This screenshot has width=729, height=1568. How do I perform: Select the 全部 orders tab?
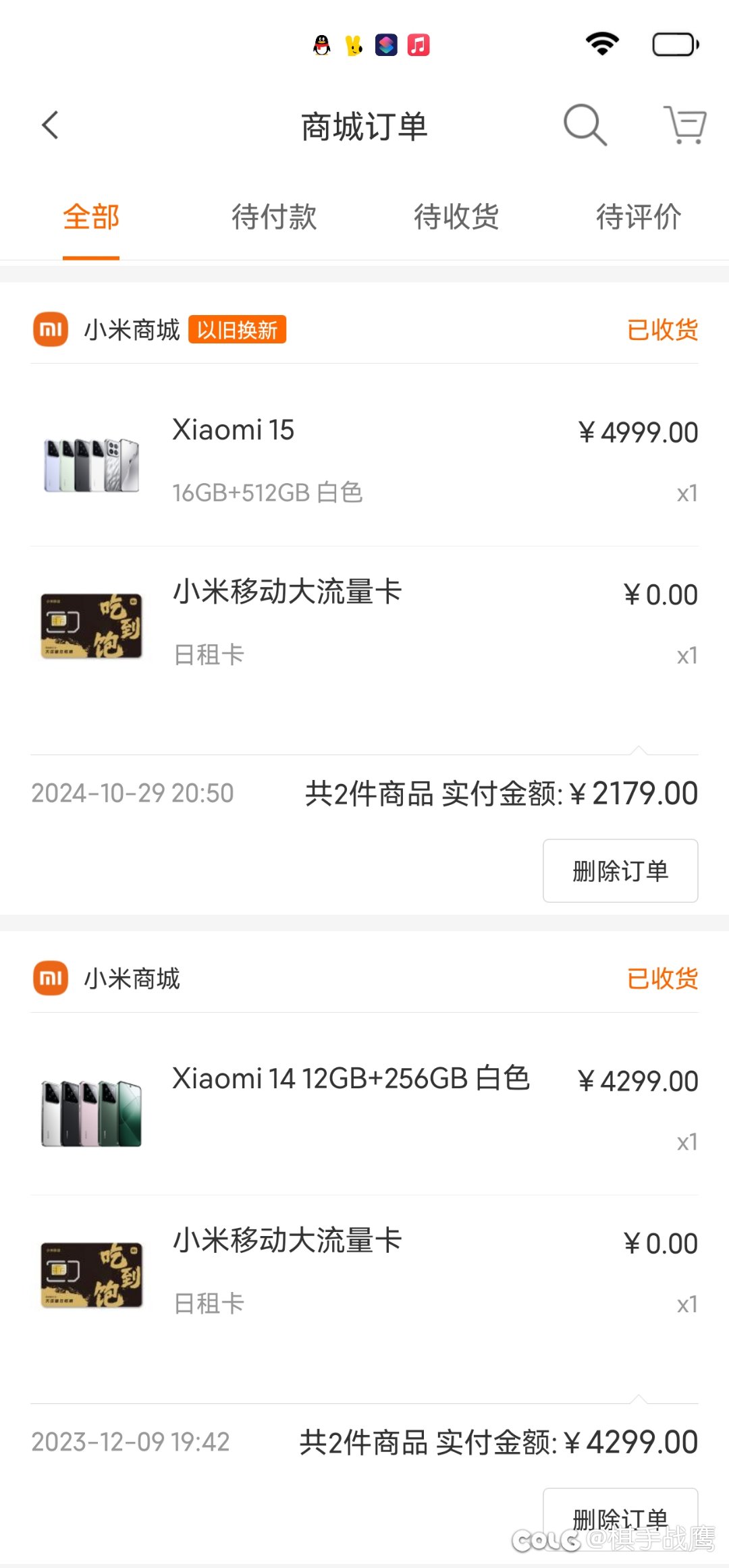tap(91, 217)
